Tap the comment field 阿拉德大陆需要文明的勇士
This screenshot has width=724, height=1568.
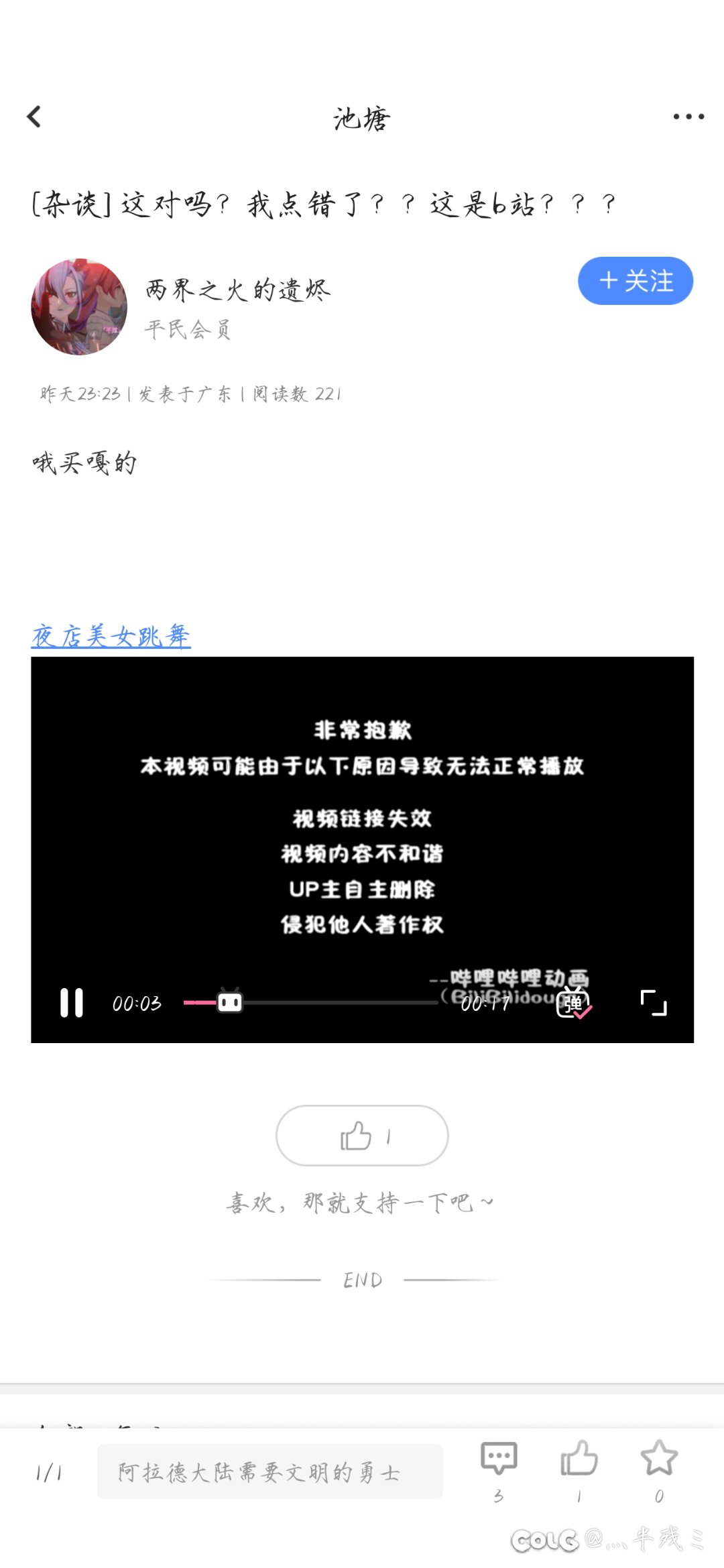[269, 1471]
